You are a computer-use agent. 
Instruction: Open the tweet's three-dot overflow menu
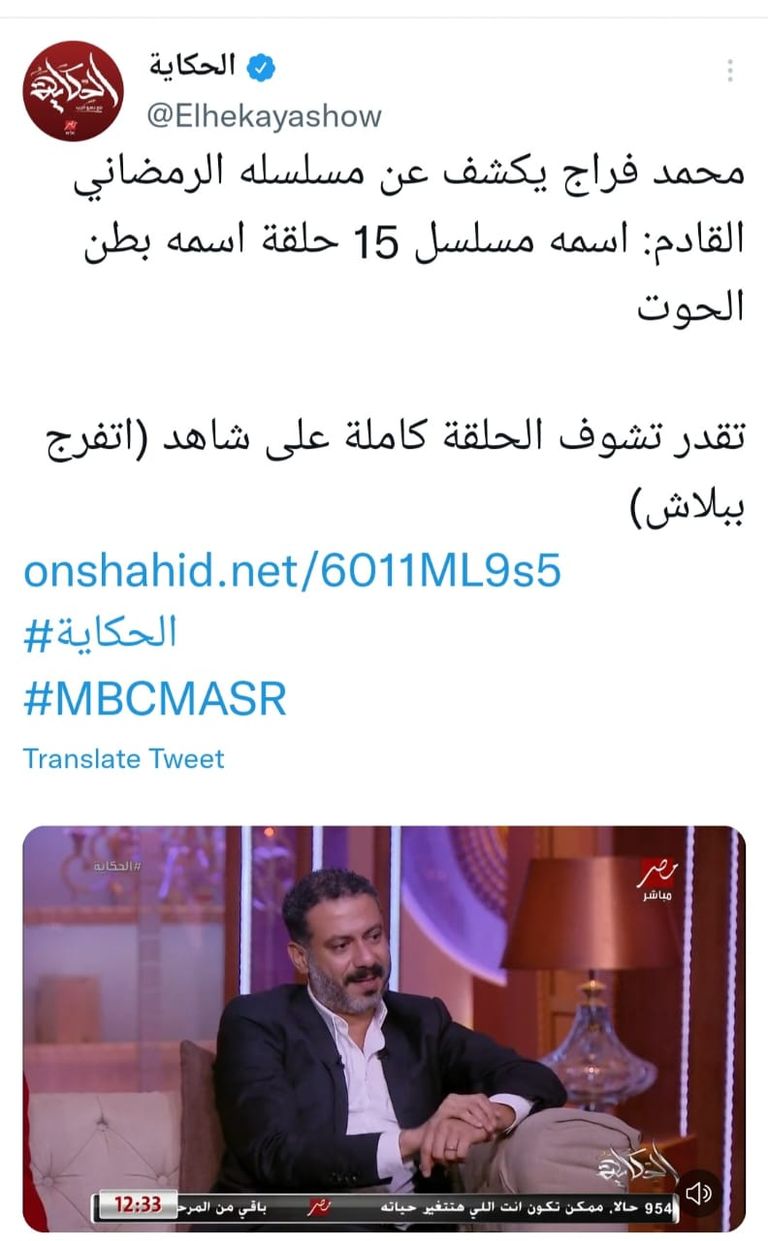point(730,71)
